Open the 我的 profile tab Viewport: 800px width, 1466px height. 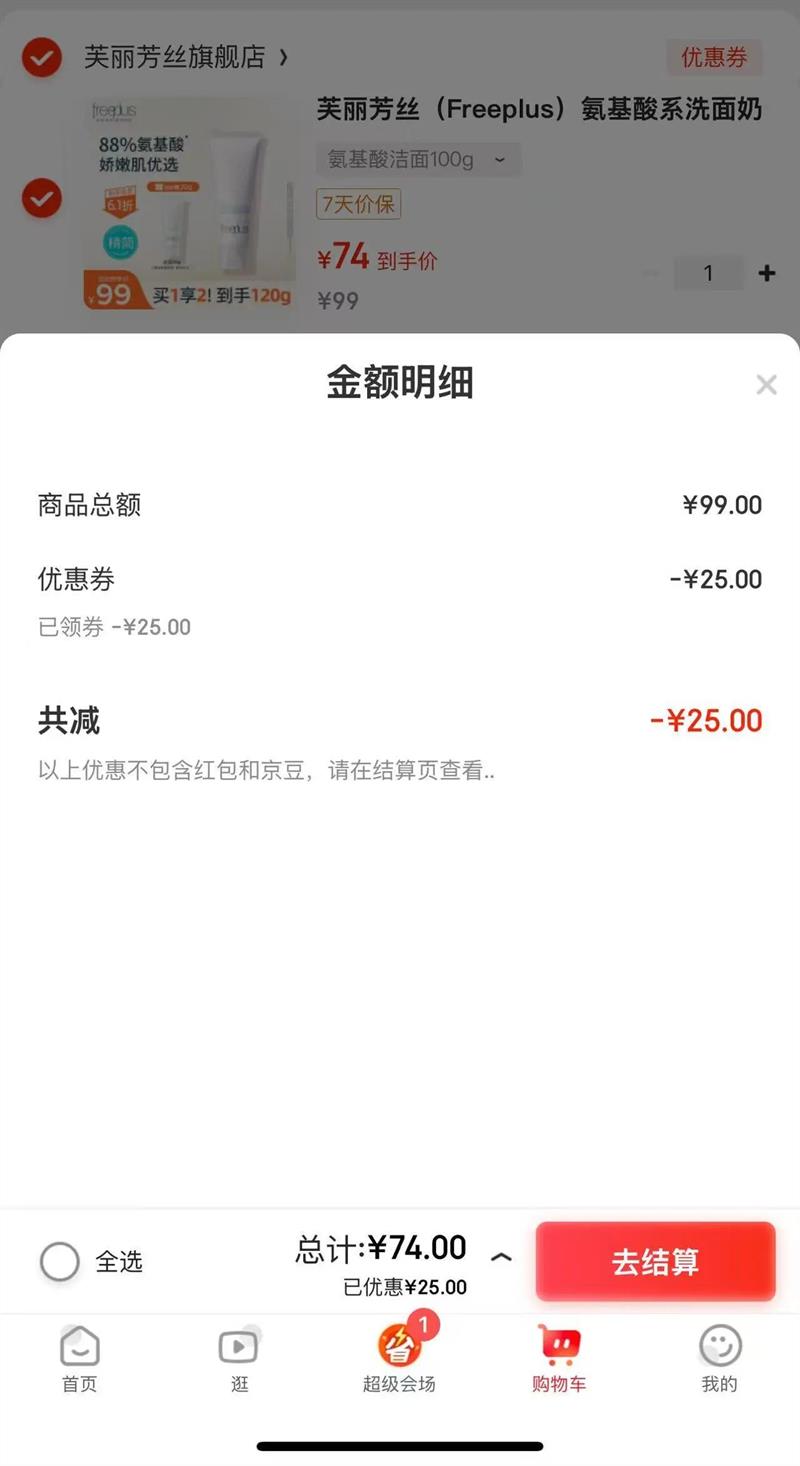coord(719,1359)
